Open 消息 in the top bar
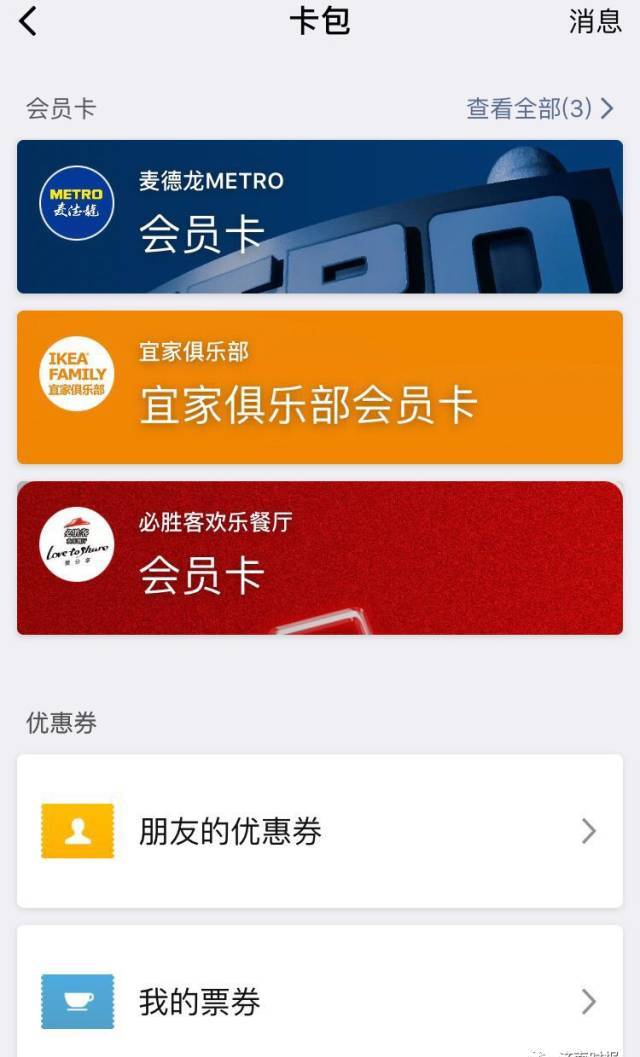The height and width of the screenshot is (1057, 640). click(595, 21)
